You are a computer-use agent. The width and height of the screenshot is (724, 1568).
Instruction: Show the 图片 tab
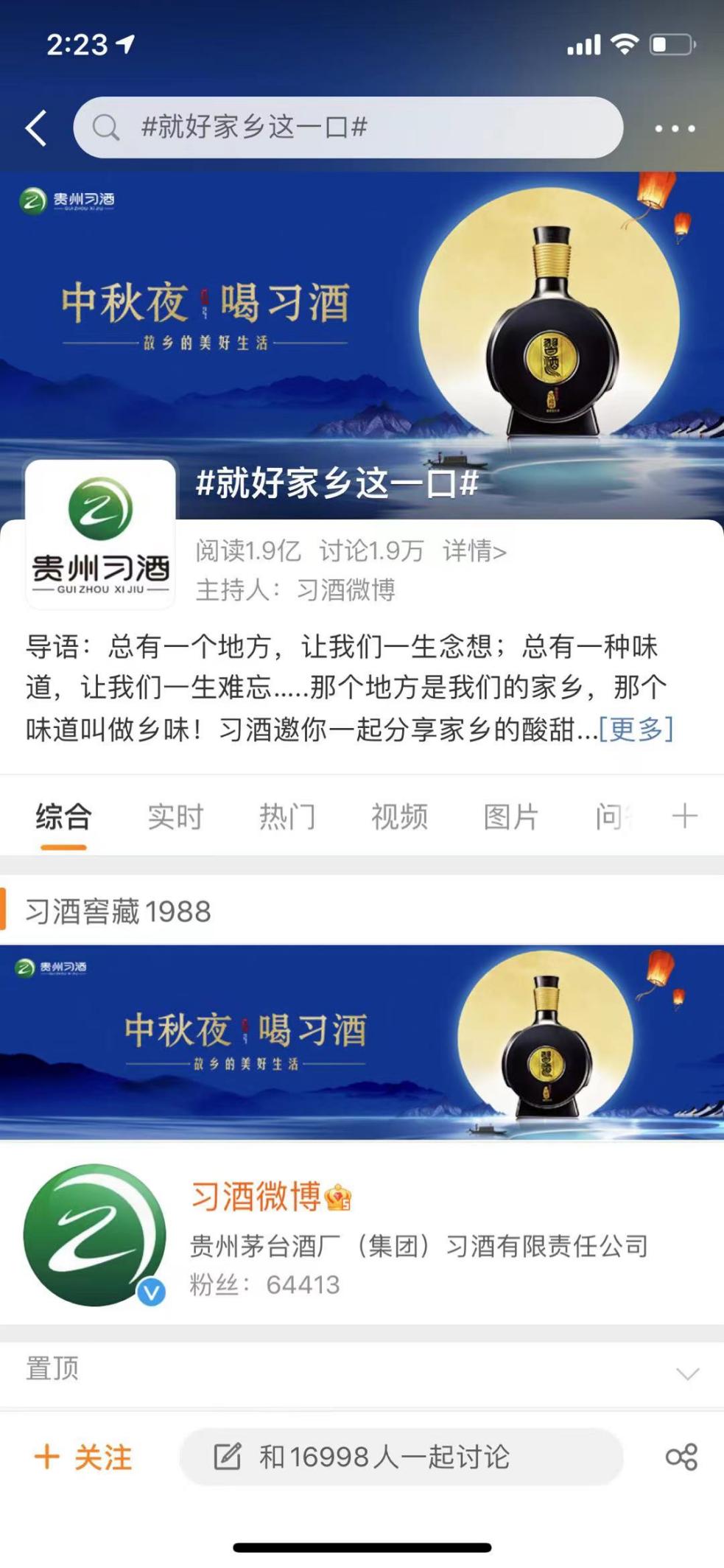tap(511, 816)
